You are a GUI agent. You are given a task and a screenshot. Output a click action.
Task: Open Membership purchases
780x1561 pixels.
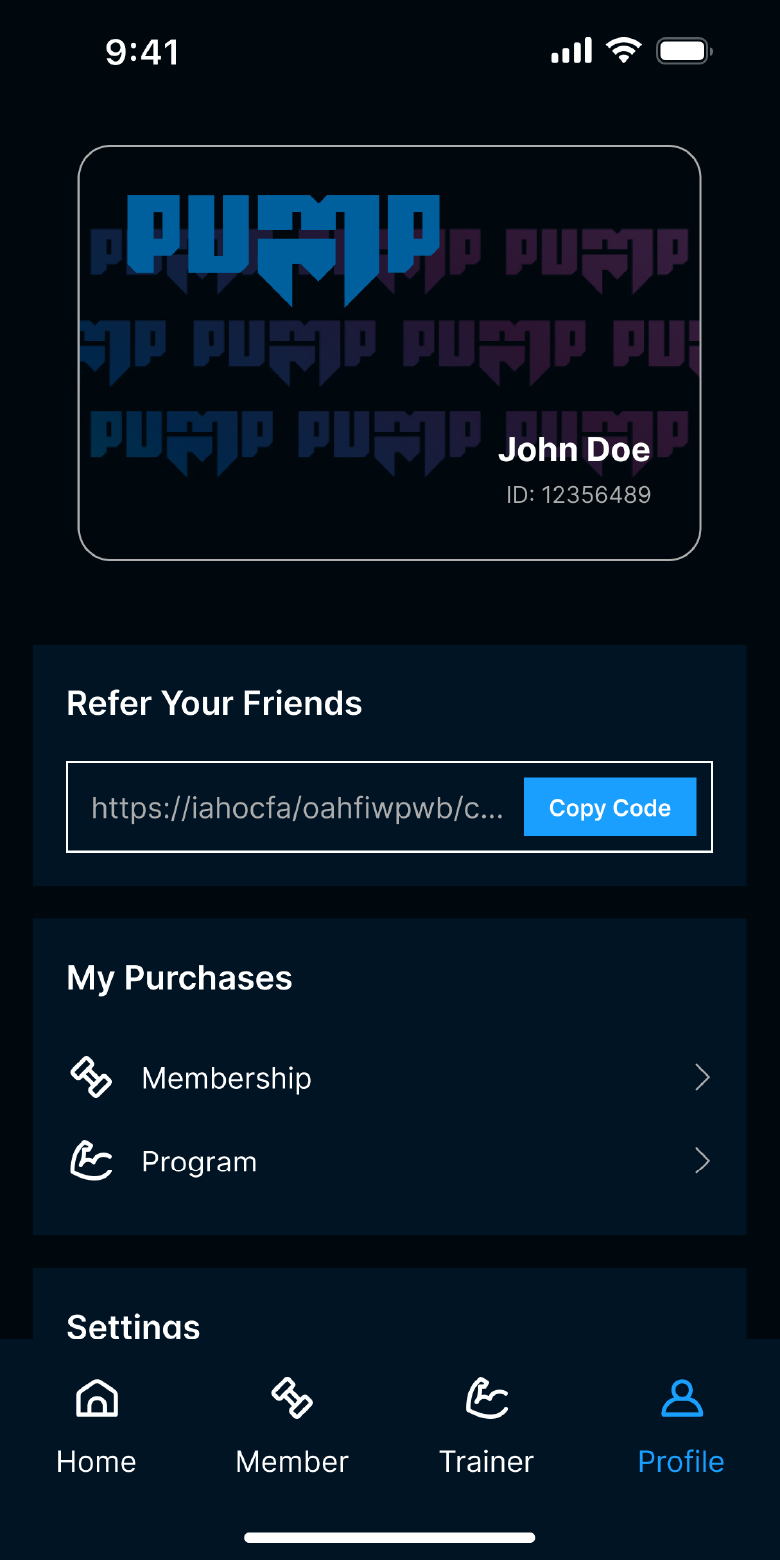tap(390, 1077)
